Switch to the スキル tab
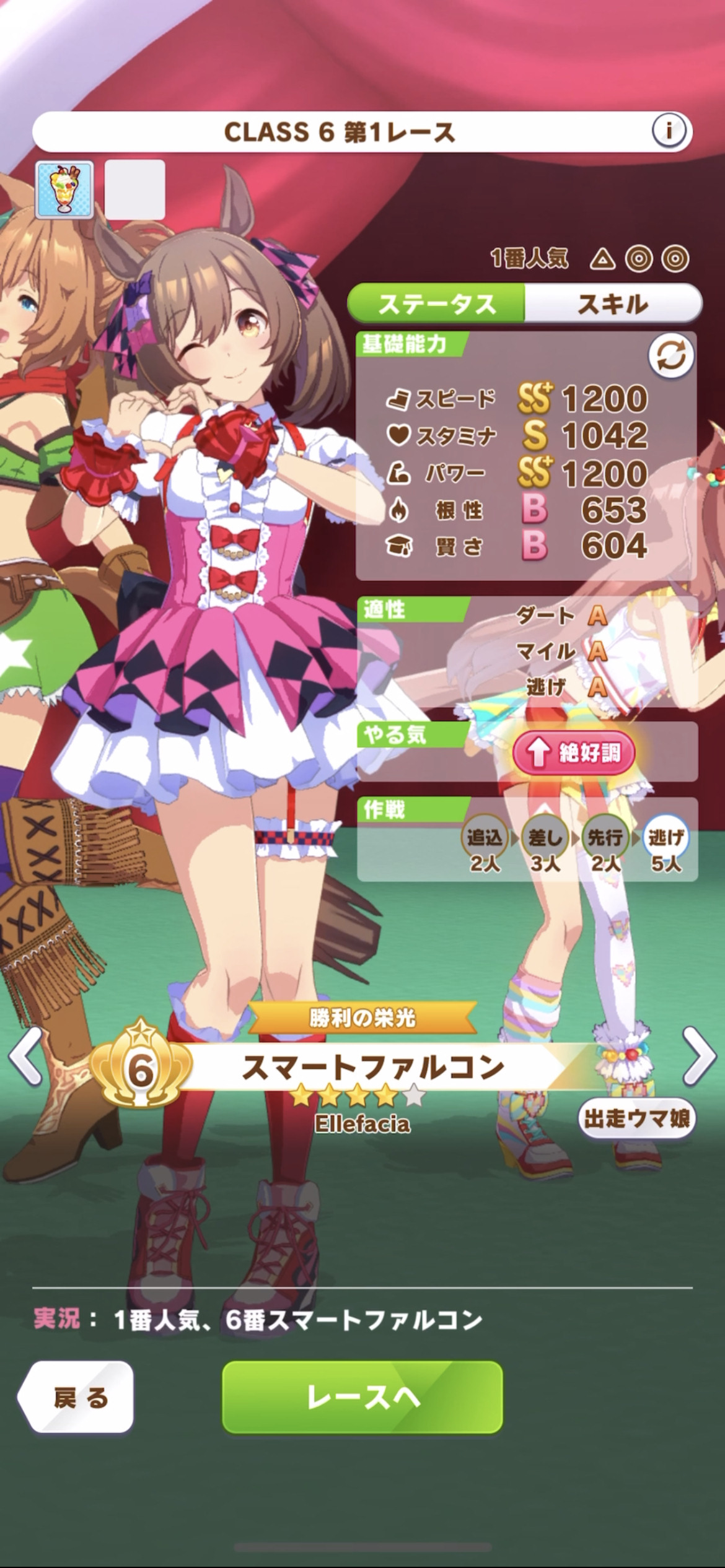725x1568 pixels. tap(613, 303)
